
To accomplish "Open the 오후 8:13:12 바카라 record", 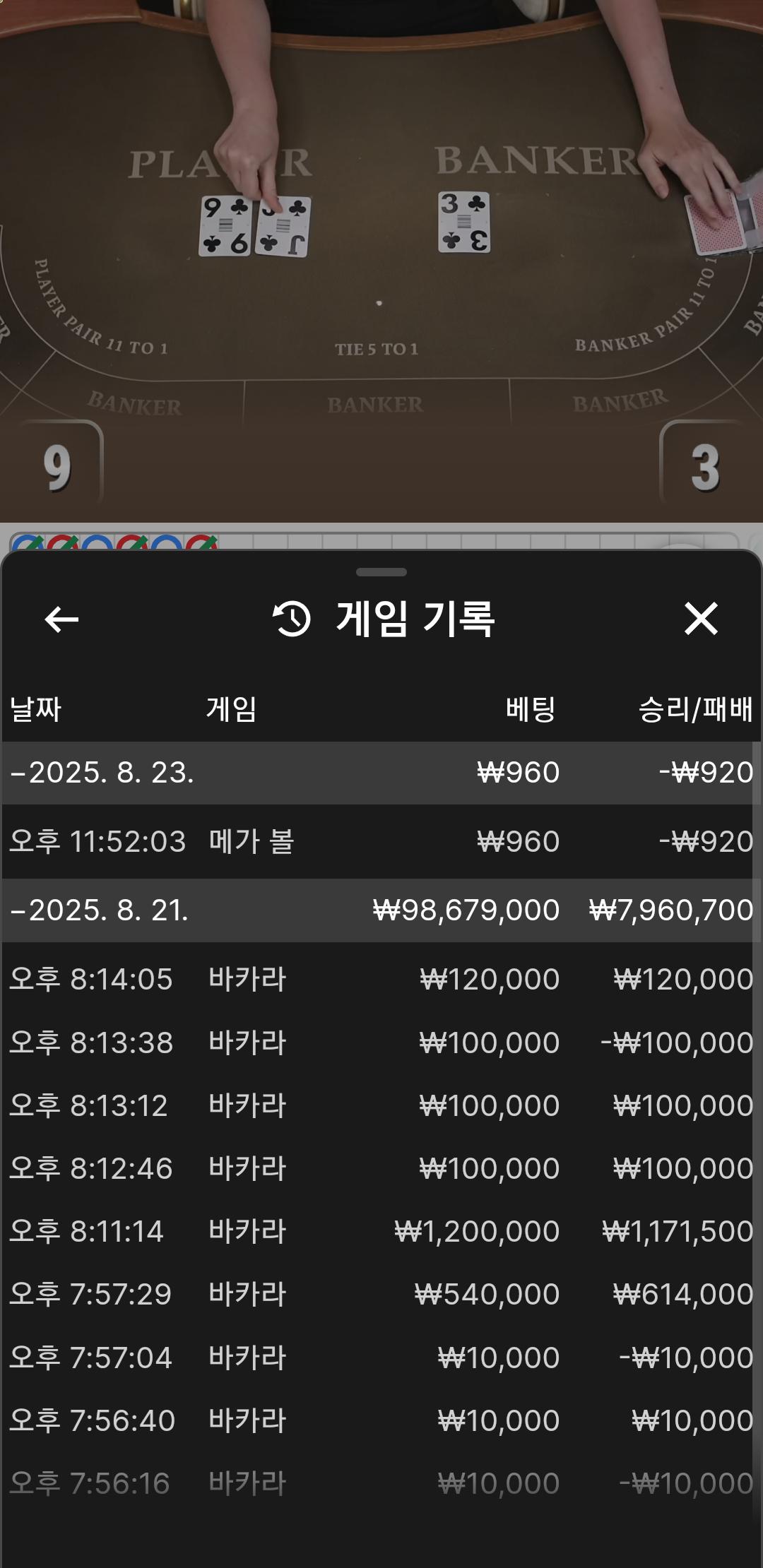I will coord(381,1105).
